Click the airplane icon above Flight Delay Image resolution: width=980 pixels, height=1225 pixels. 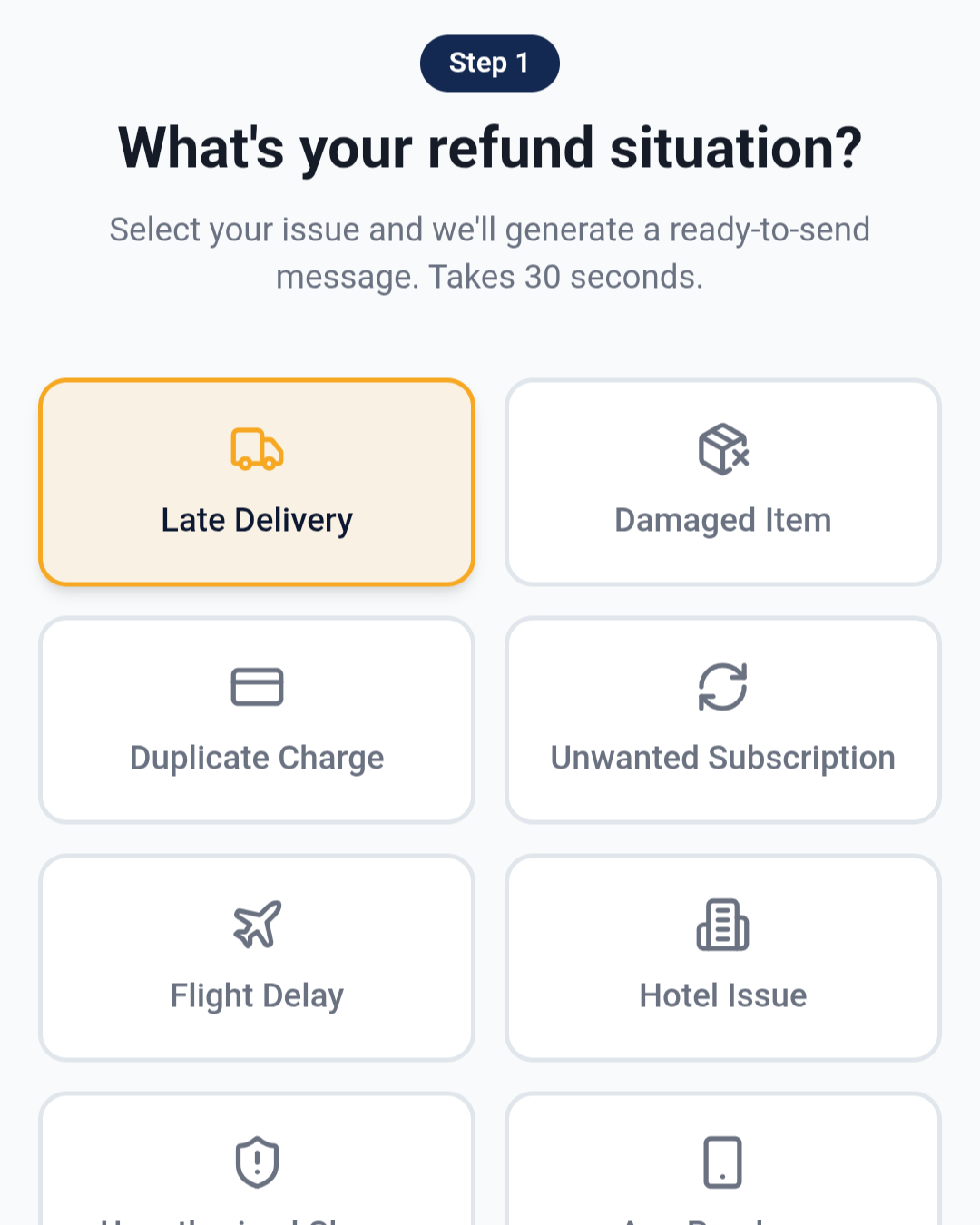257,924
